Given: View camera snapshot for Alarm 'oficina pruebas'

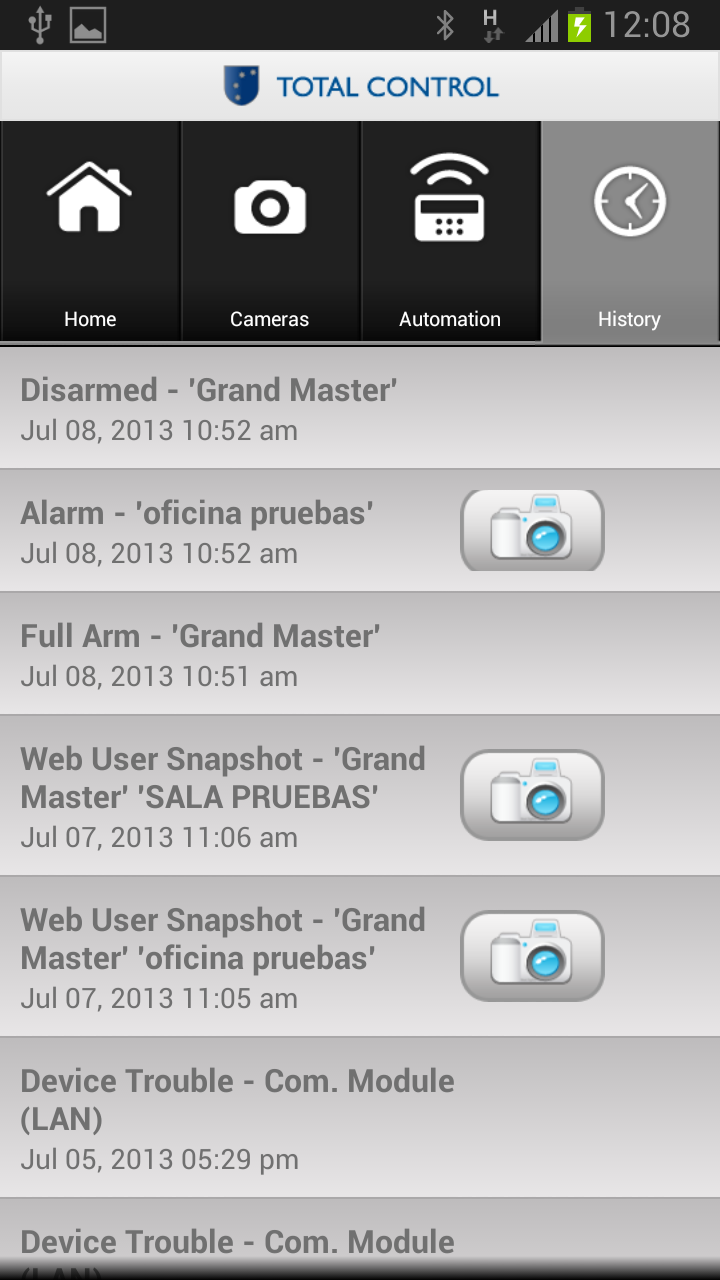Looking at the screenshot, I should [x=532, y=530].
